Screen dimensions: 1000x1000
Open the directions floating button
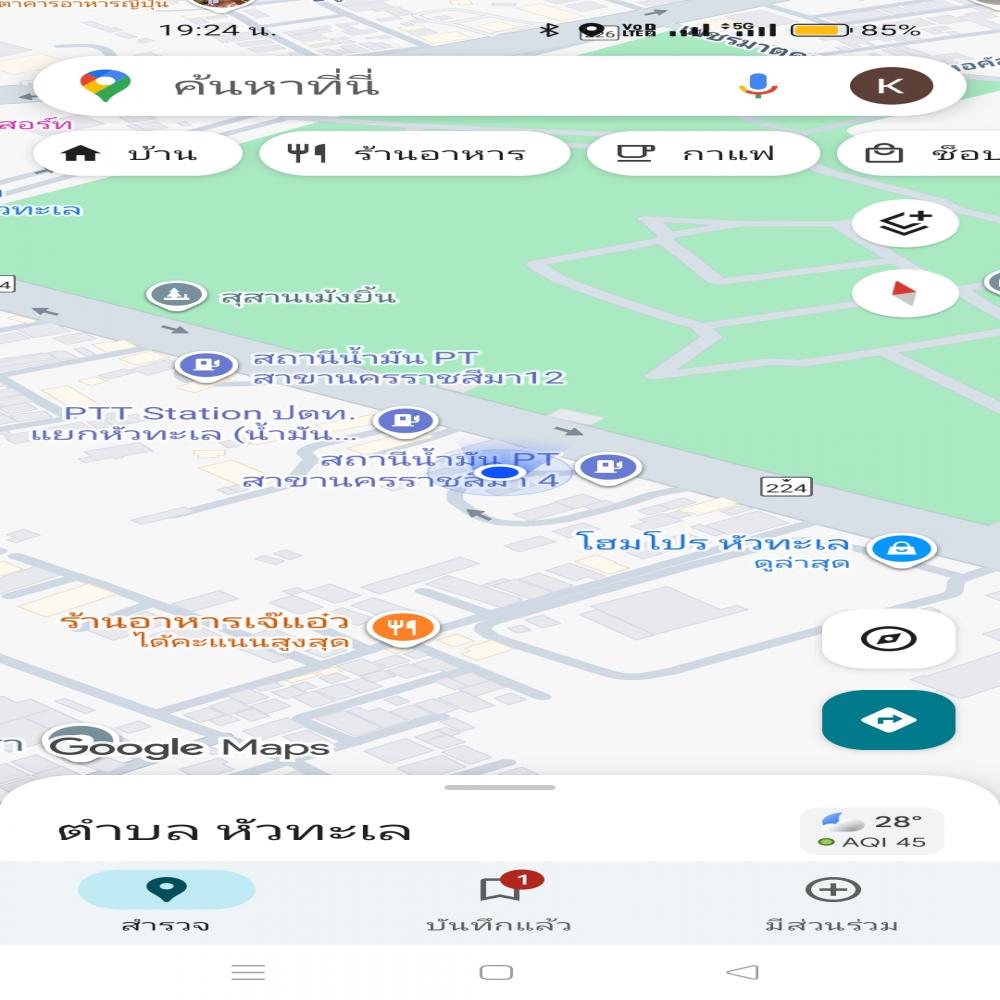(888, 719)
